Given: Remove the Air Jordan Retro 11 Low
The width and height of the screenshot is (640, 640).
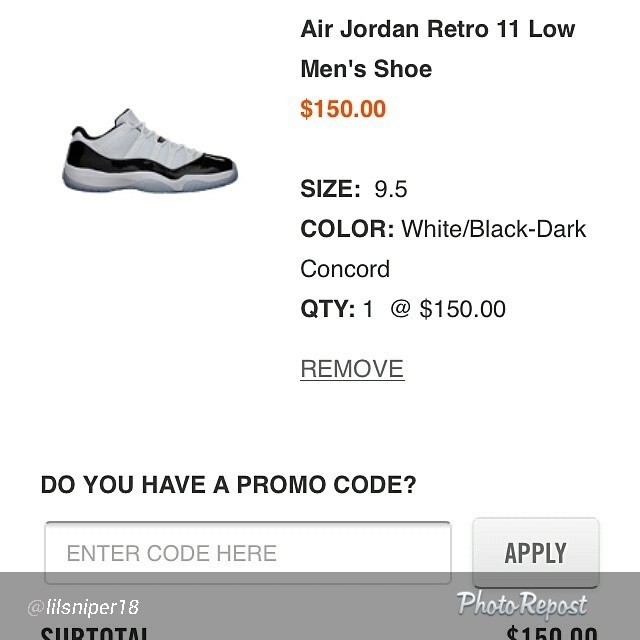Looking at the screenshot, I should pos(352,369).
